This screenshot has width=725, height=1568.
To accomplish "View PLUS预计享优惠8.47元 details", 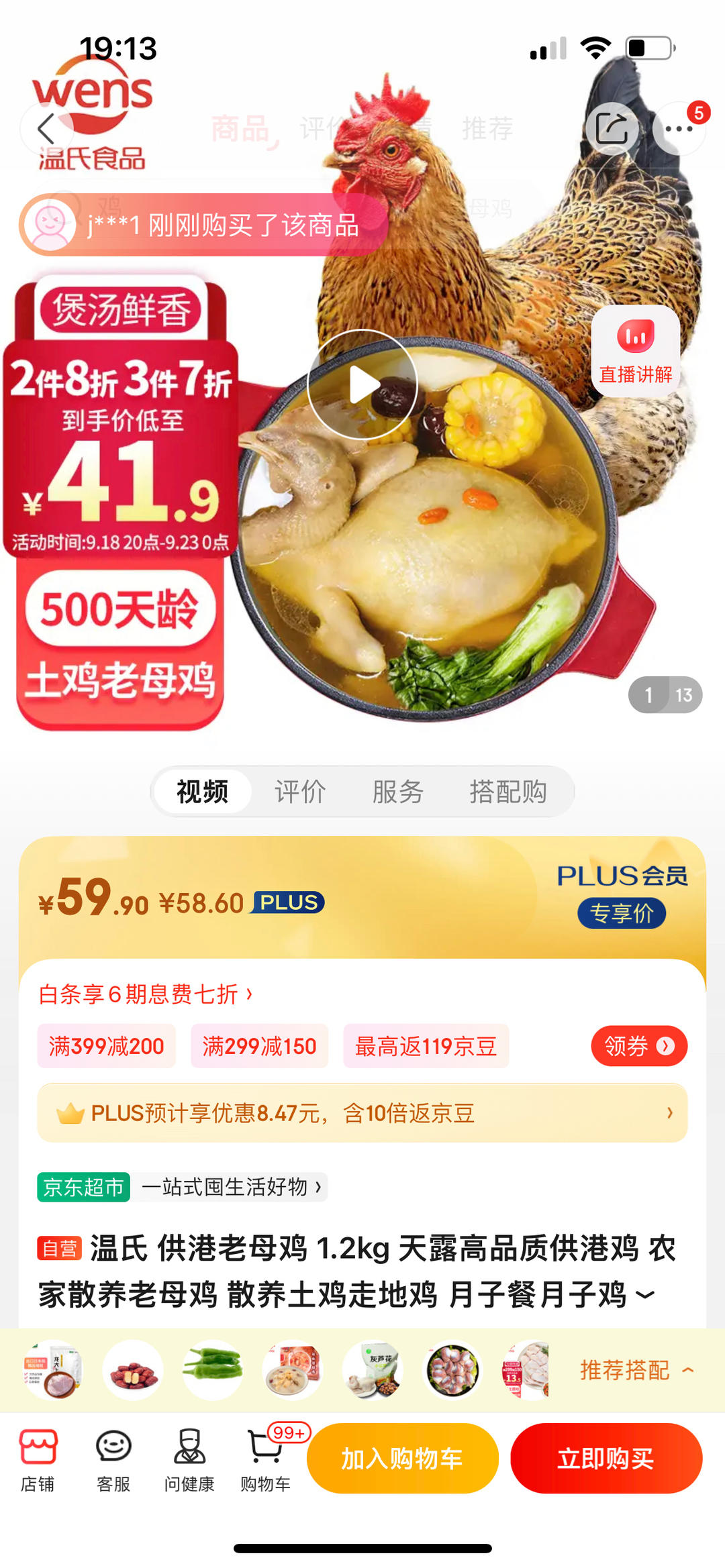I will [x=362, y=1113].
